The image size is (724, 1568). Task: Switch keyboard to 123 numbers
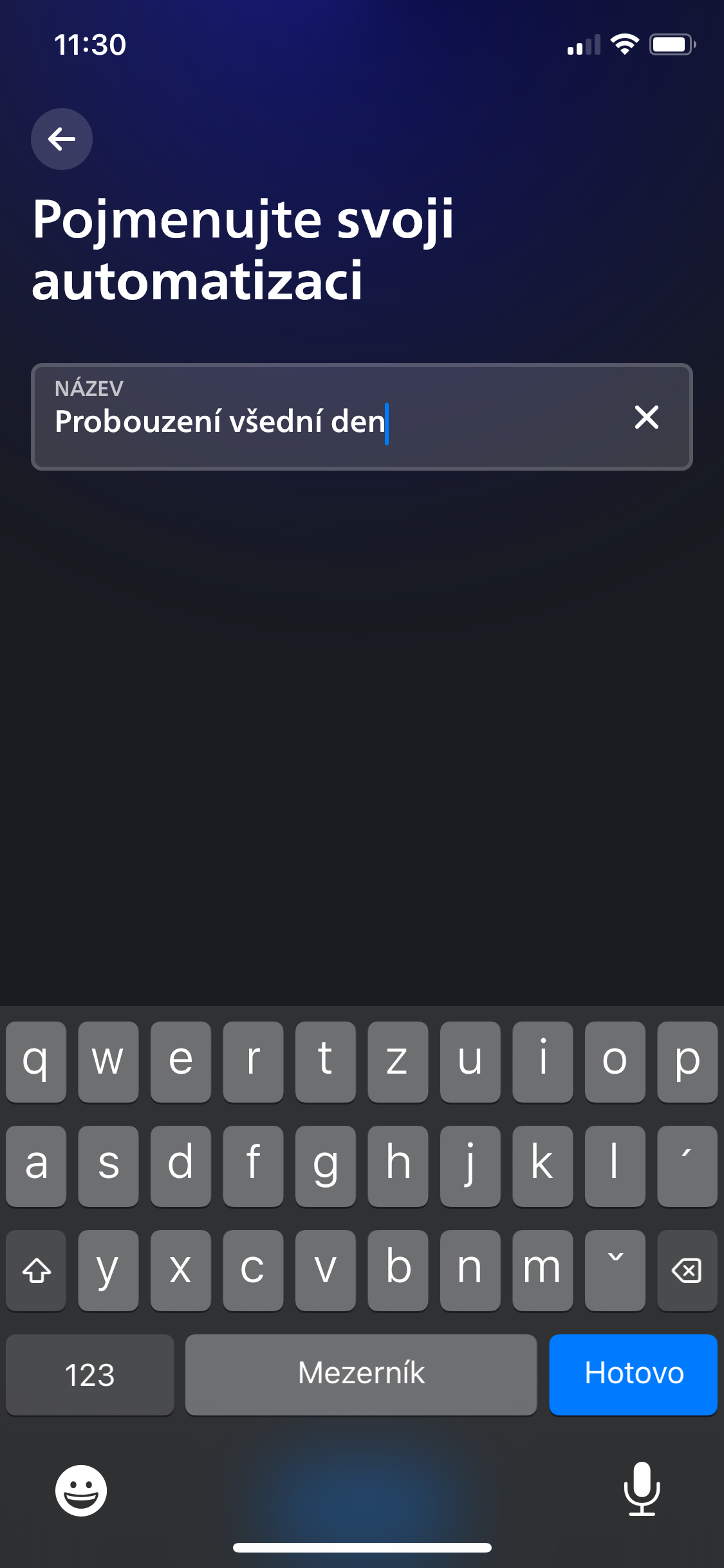click(90, 1374)
